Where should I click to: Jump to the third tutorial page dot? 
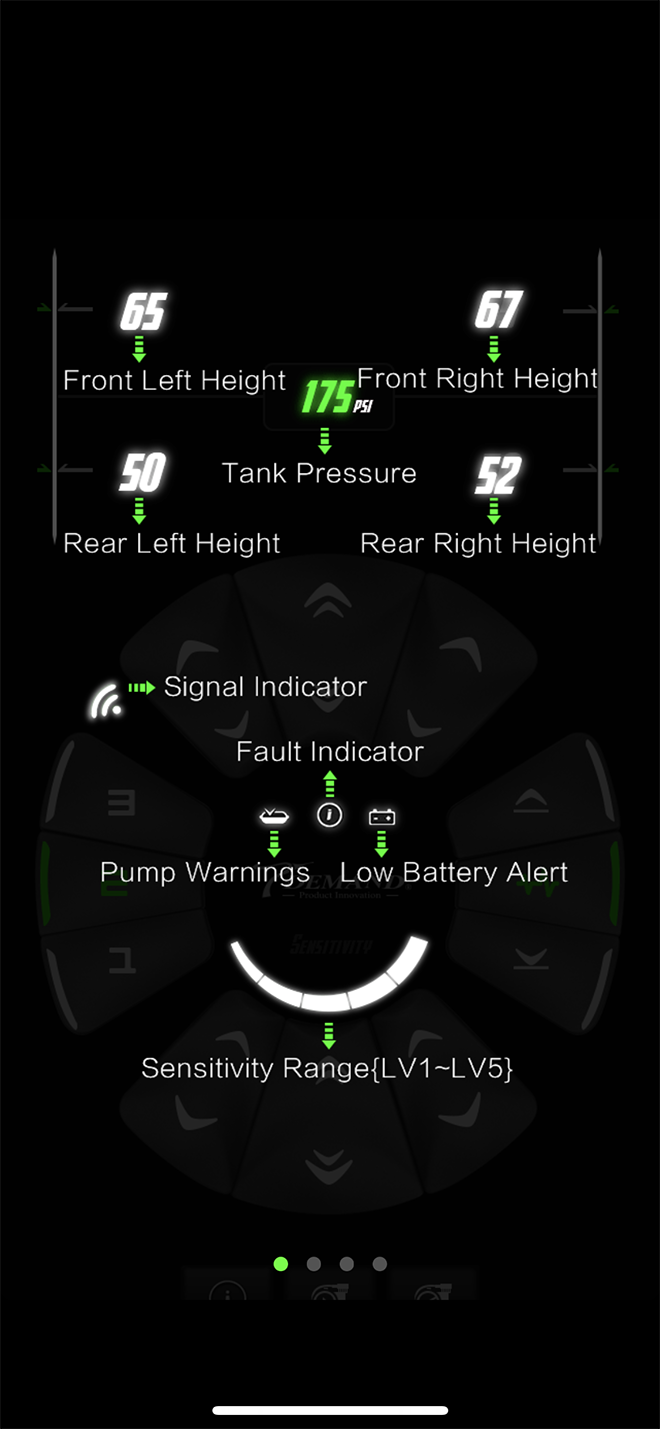point(347,1264)
